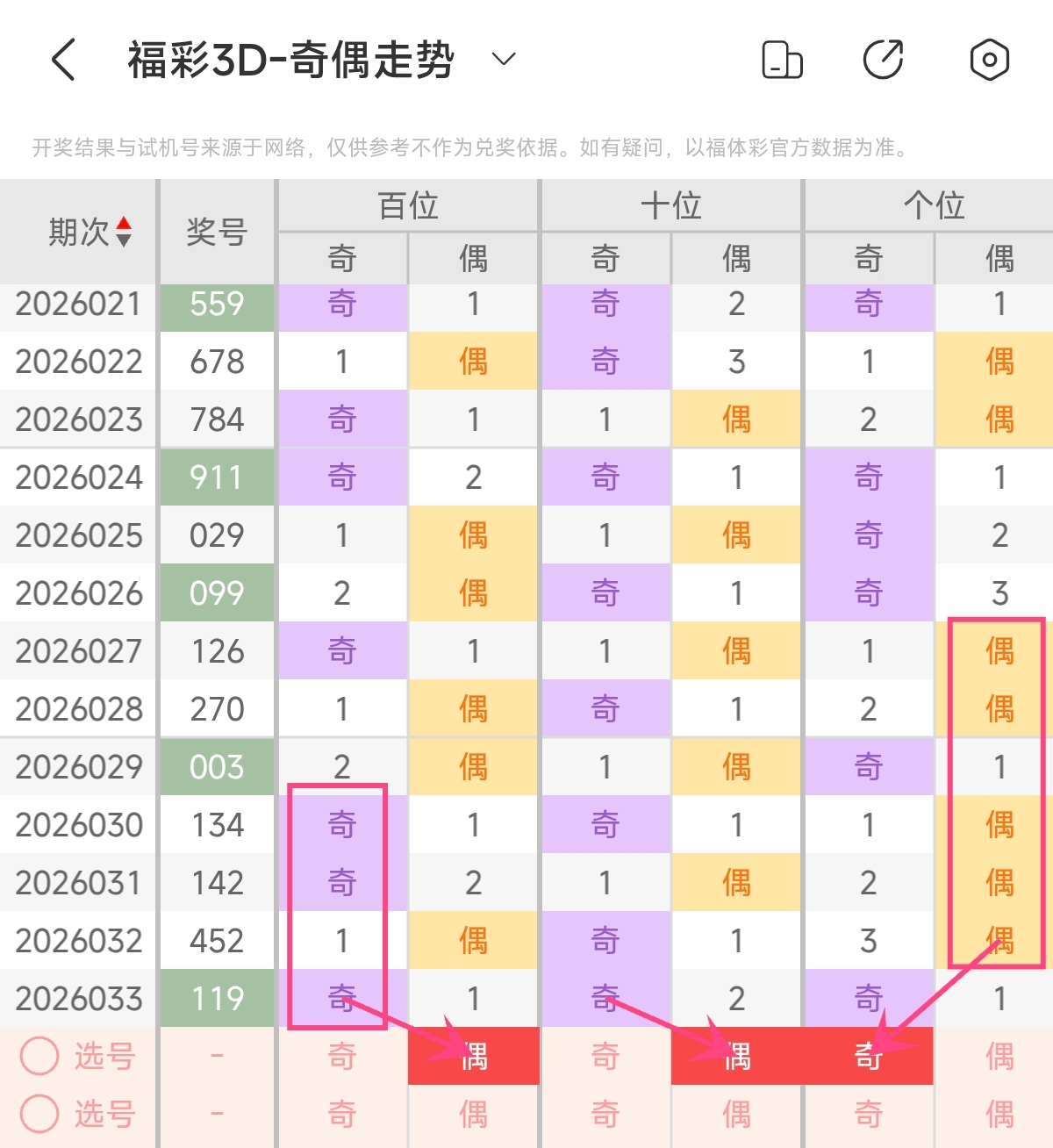
Task: Share this trend chart
Action: [x=883, y=60]
